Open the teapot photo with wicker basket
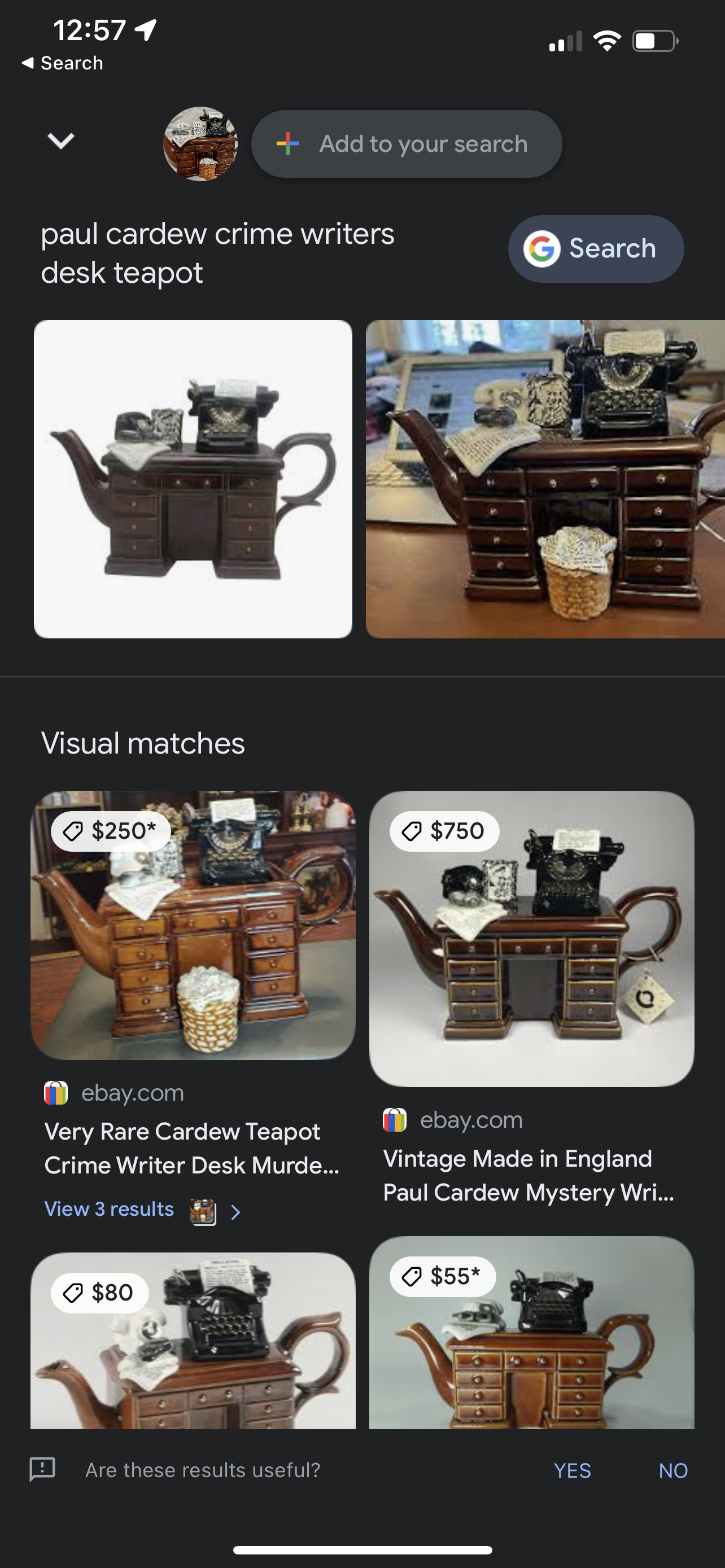Viewport: 725px width, 1568px height. click(x=545, y=479)
